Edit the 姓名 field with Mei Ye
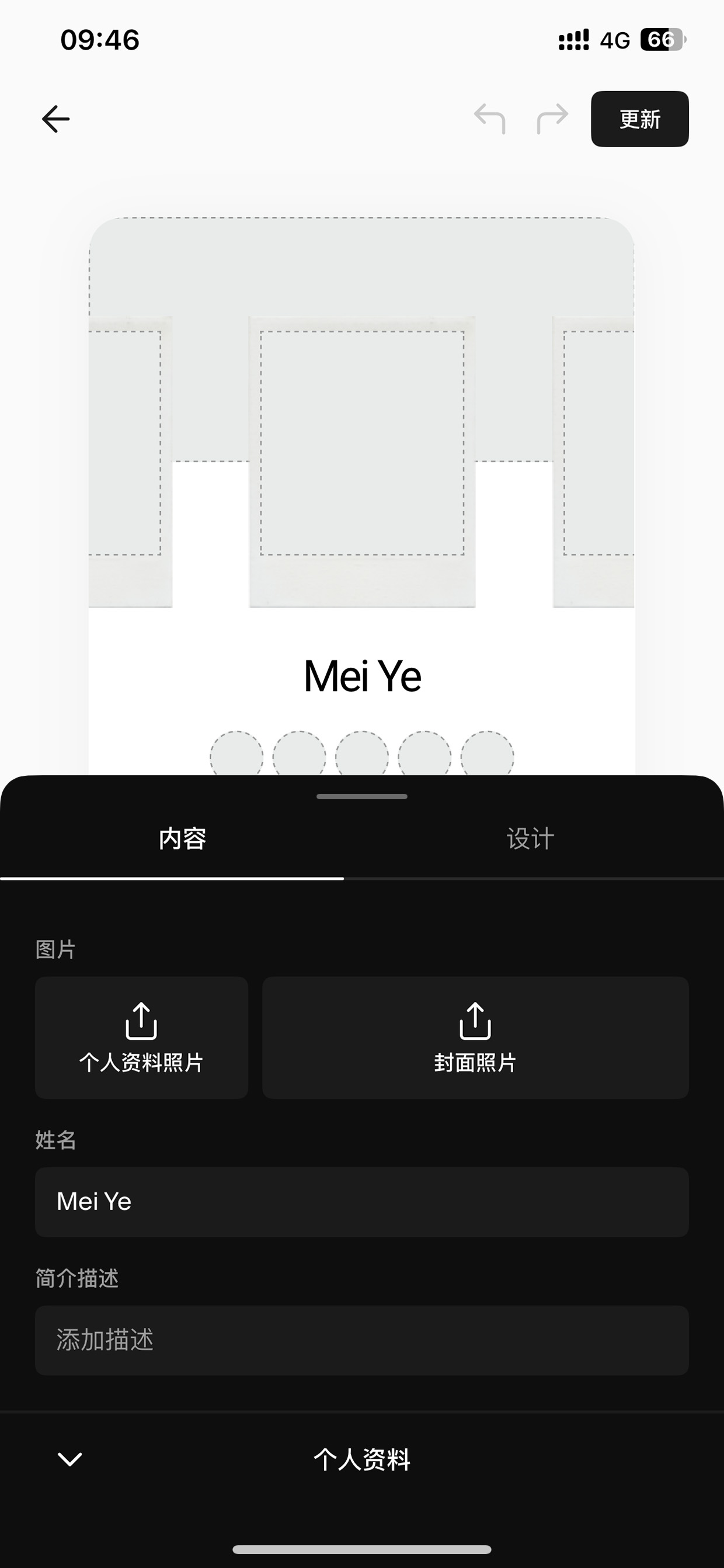The width and height of the screenshot is (724, 1568). [362, 1202]
